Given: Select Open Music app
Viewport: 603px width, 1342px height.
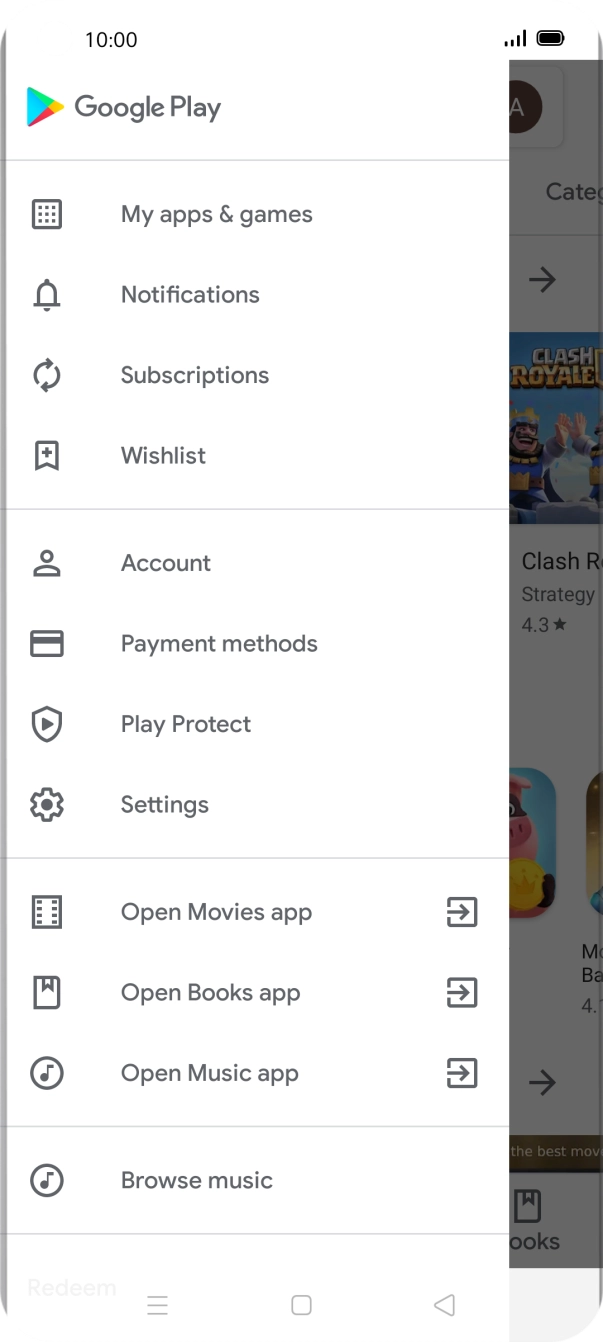Looking at the screenshot, I should [209, 1073].
